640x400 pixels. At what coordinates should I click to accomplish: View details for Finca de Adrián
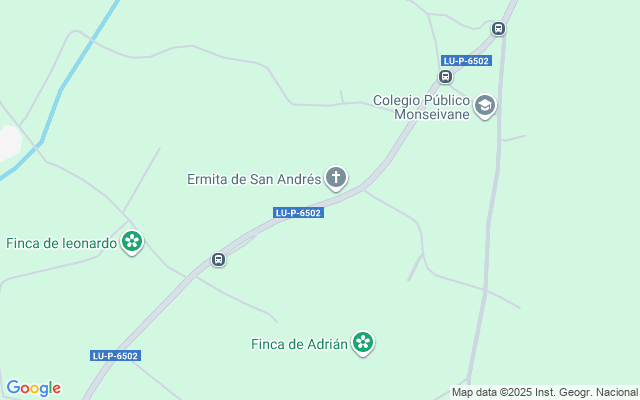(364, 344)
